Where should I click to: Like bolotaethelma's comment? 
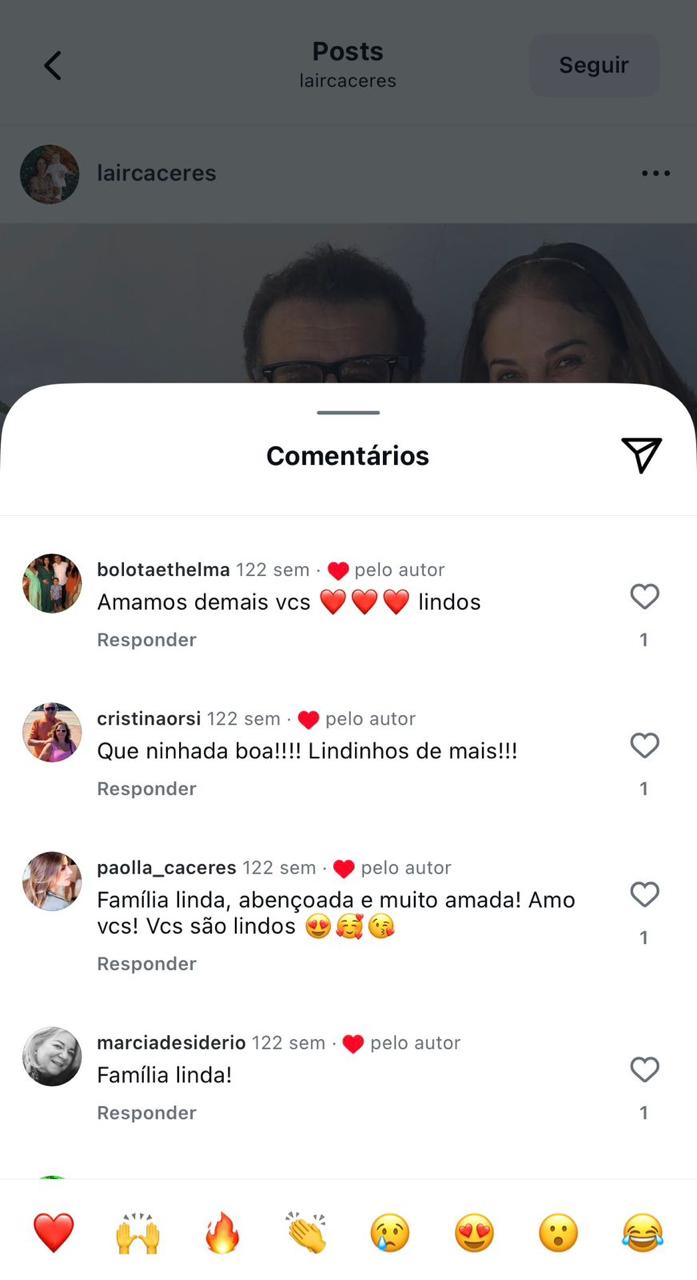click(645, 597)
